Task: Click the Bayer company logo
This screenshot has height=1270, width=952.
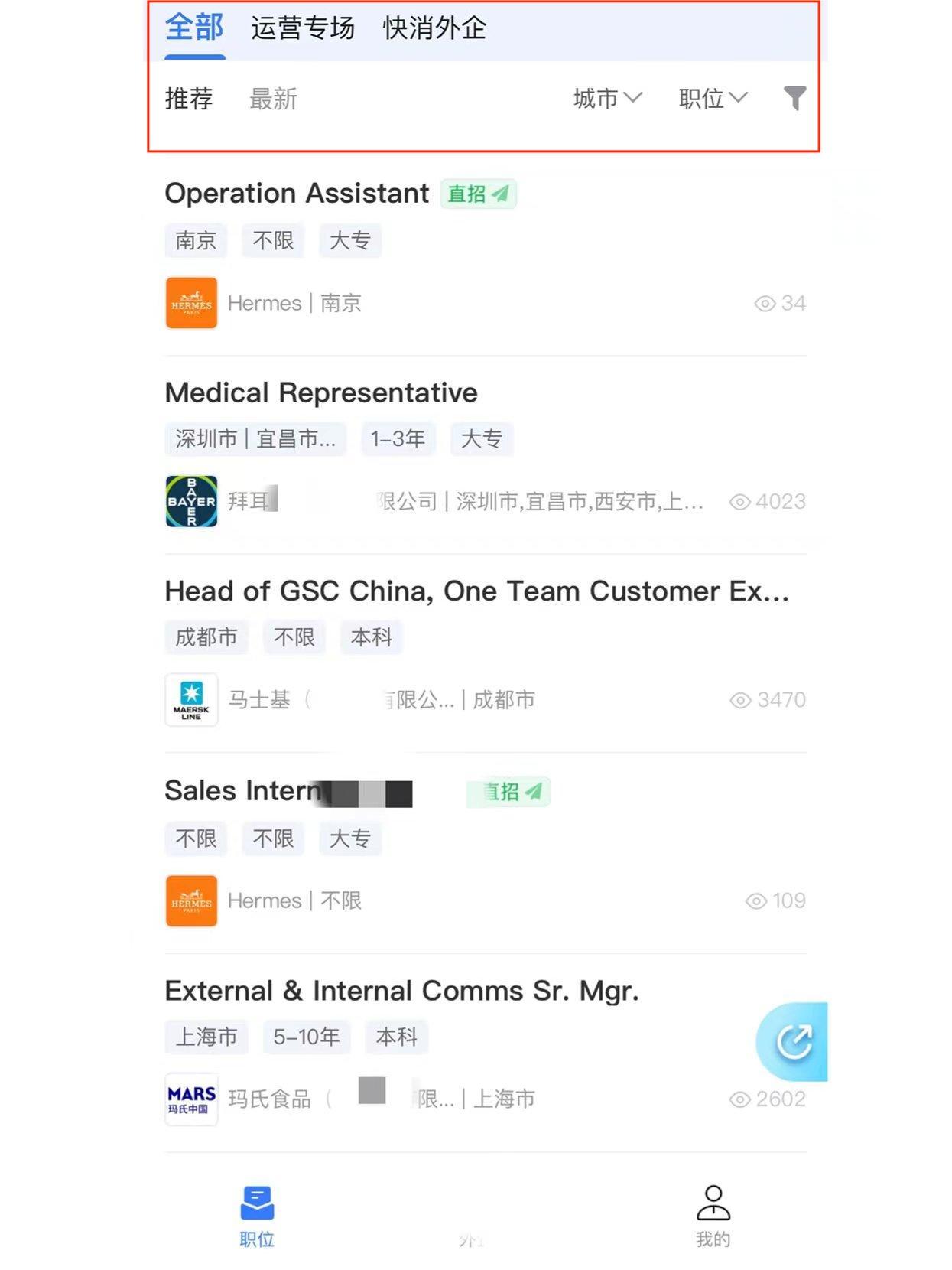Action: (x=191, y=502)
